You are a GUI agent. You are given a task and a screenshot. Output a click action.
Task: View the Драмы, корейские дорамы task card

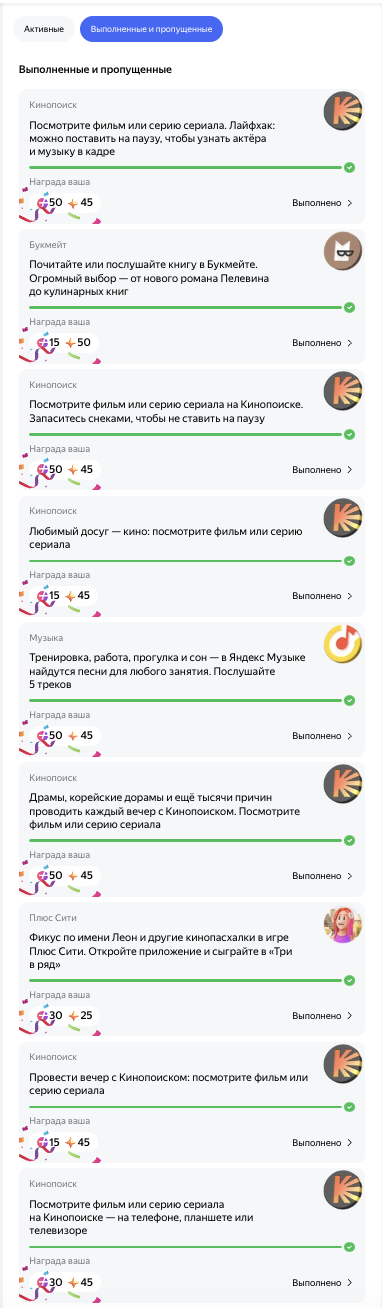[191, 828]
